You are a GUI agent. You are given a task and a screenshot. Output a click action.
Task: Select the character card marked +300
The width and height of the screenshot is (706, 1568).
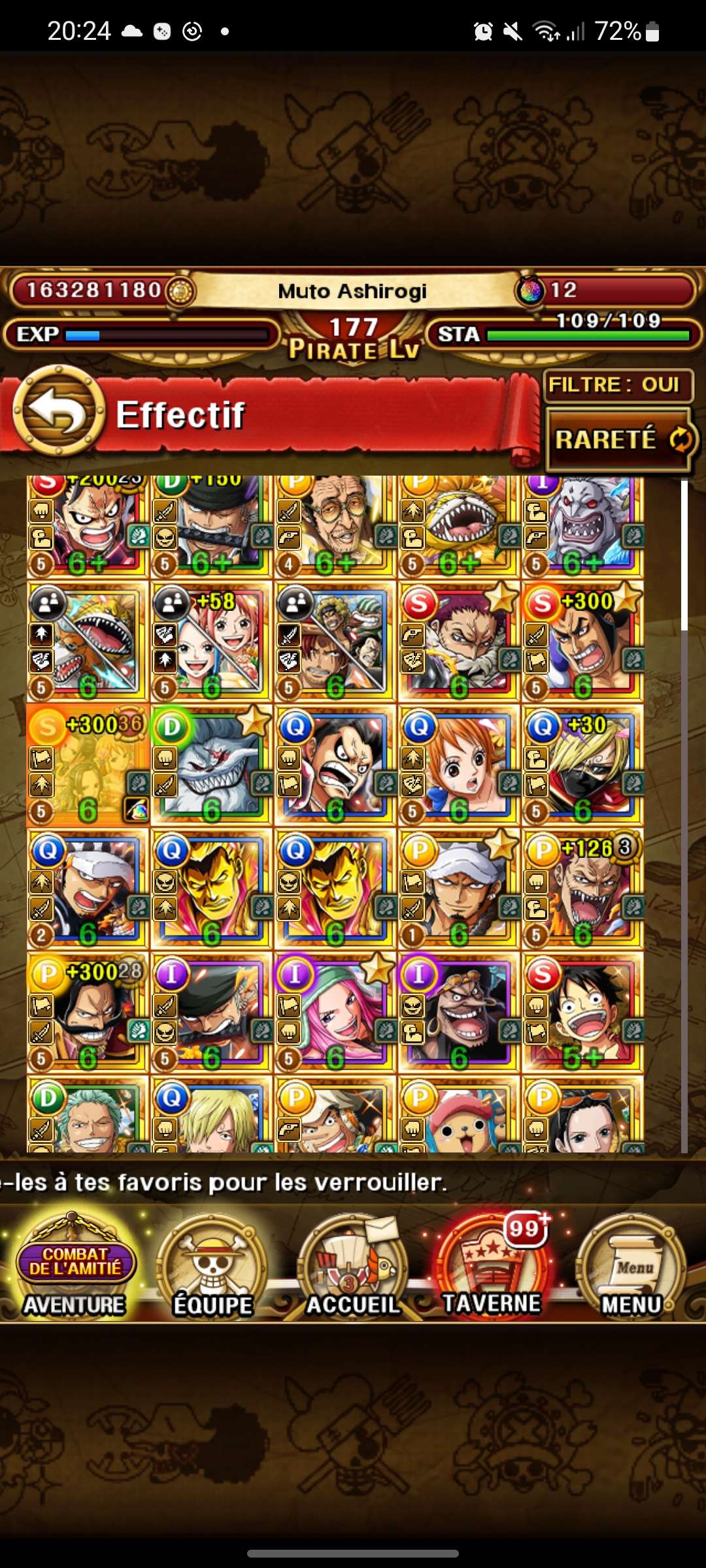tap(583, 642)
